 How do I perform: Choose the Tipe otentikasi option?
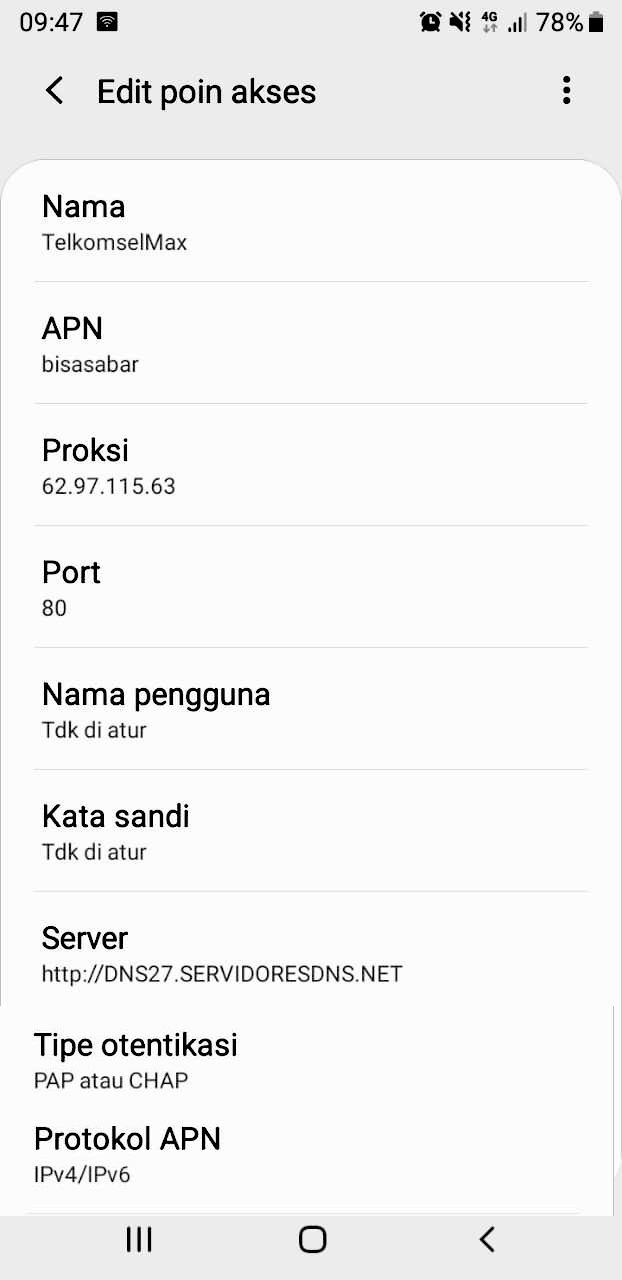pos(311,1060)
